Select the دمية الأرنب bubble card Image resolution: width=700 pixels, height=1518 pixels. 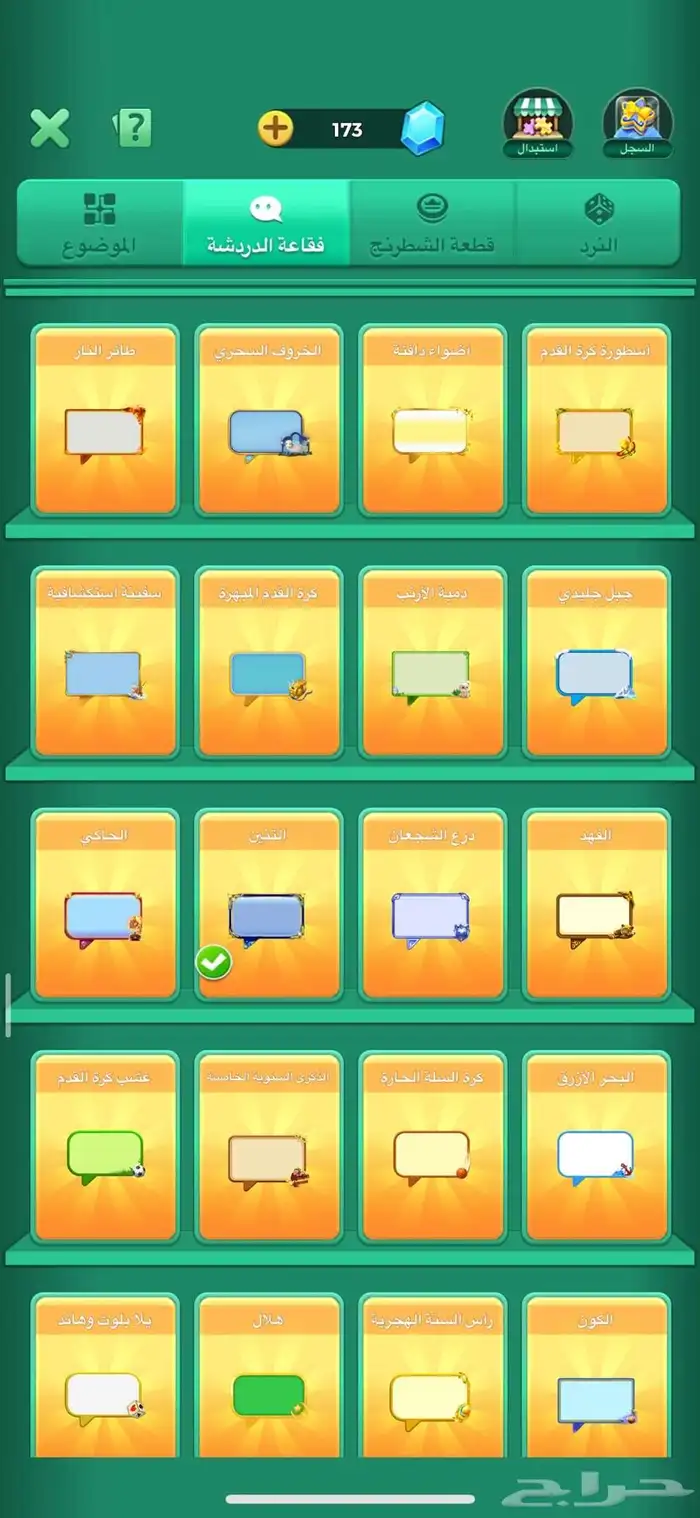tap(432, 662)
